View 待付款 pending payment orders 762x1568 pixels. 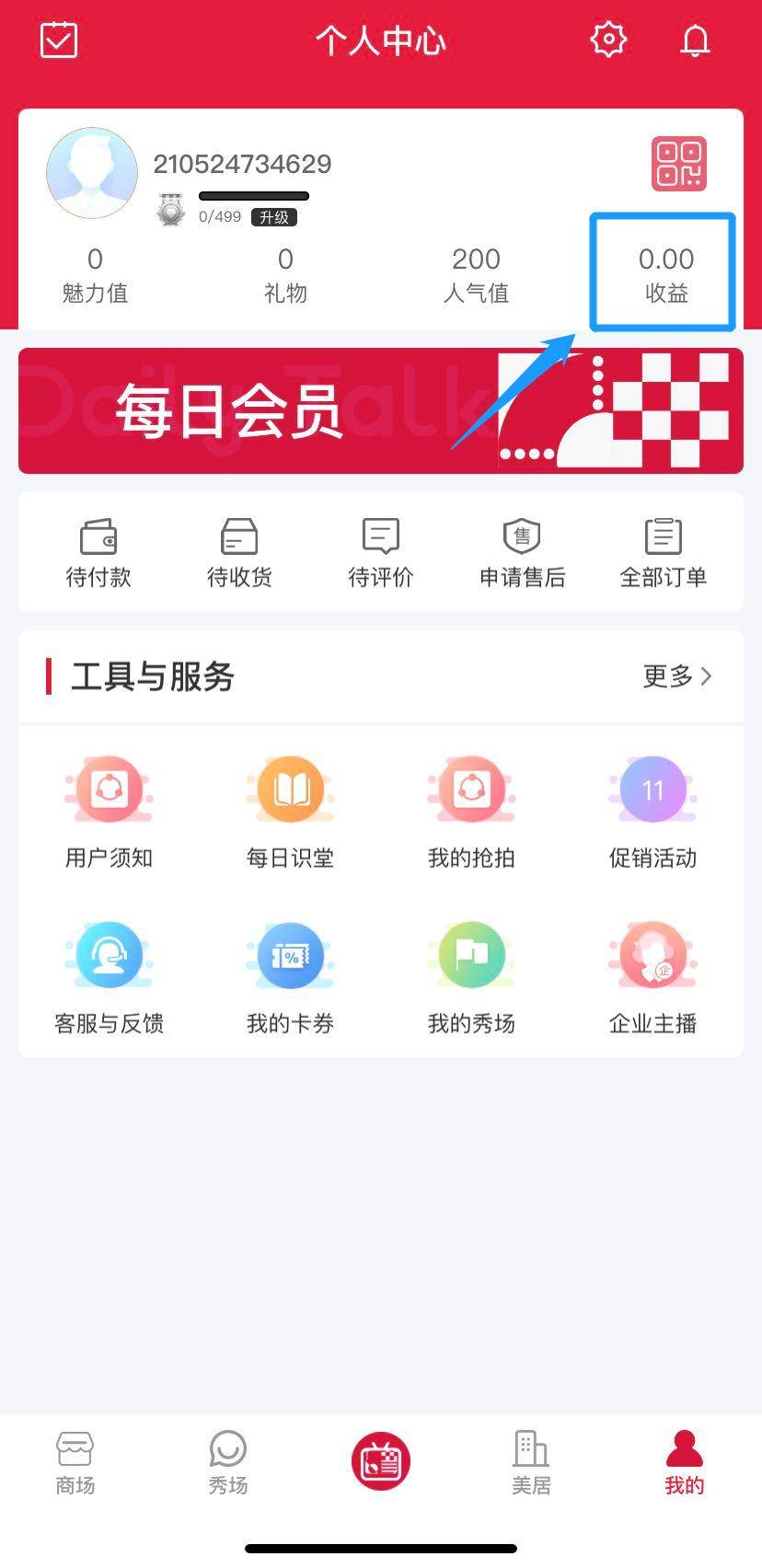tap(98, 552)
